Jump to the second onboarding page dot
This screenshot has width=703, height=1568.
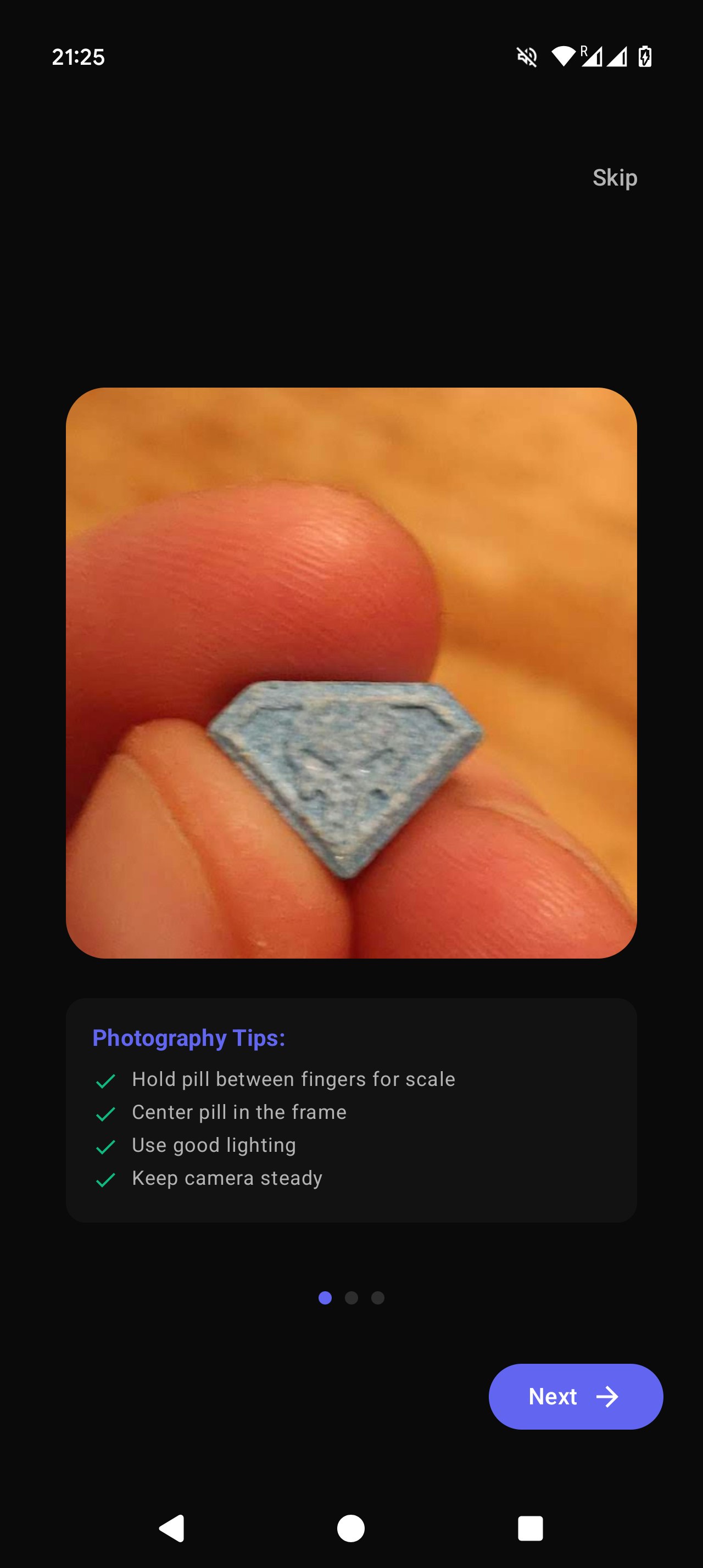coord(351,1298)
